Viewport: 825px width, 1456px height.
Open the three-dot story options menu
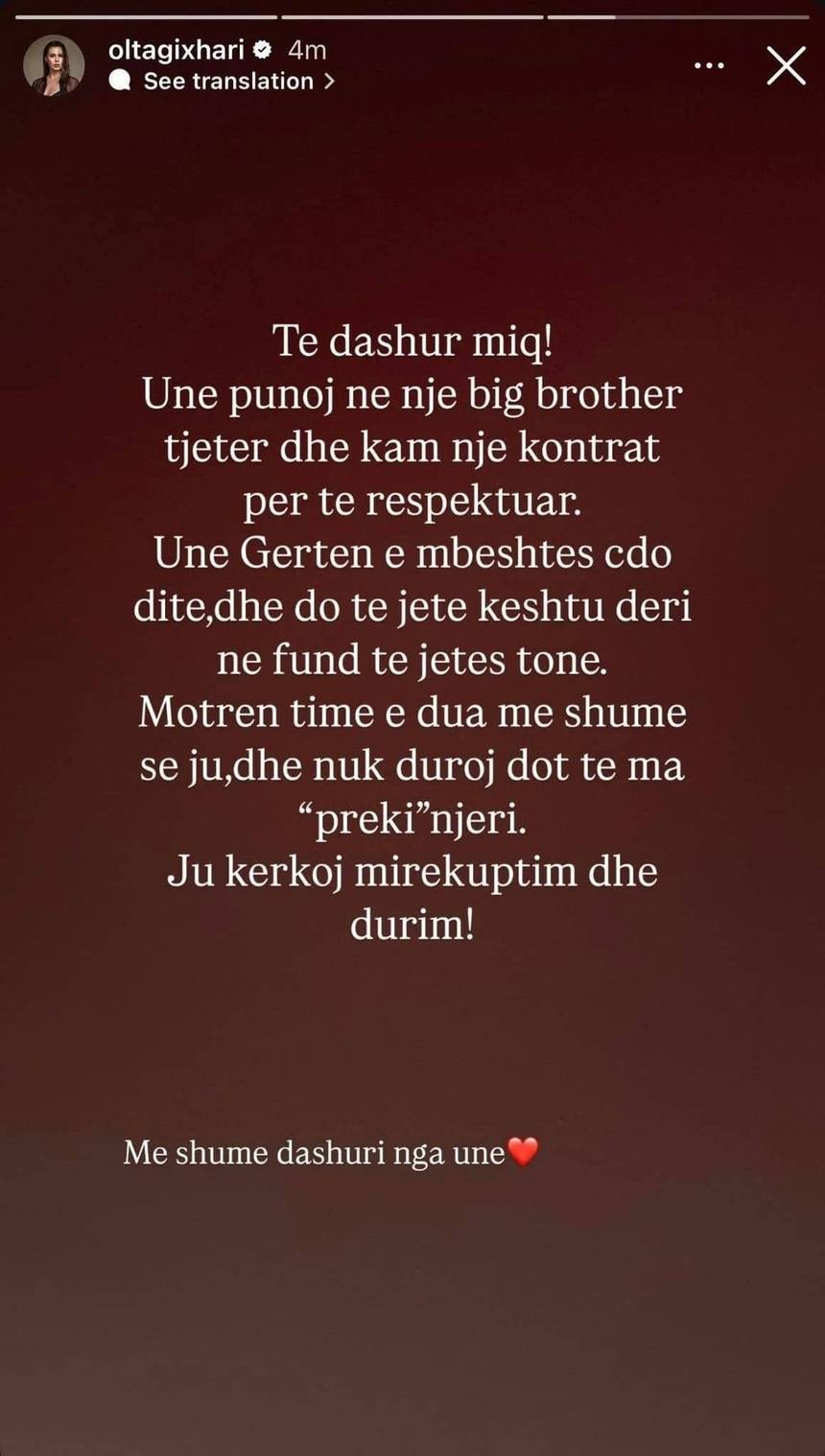coord(709,66)
